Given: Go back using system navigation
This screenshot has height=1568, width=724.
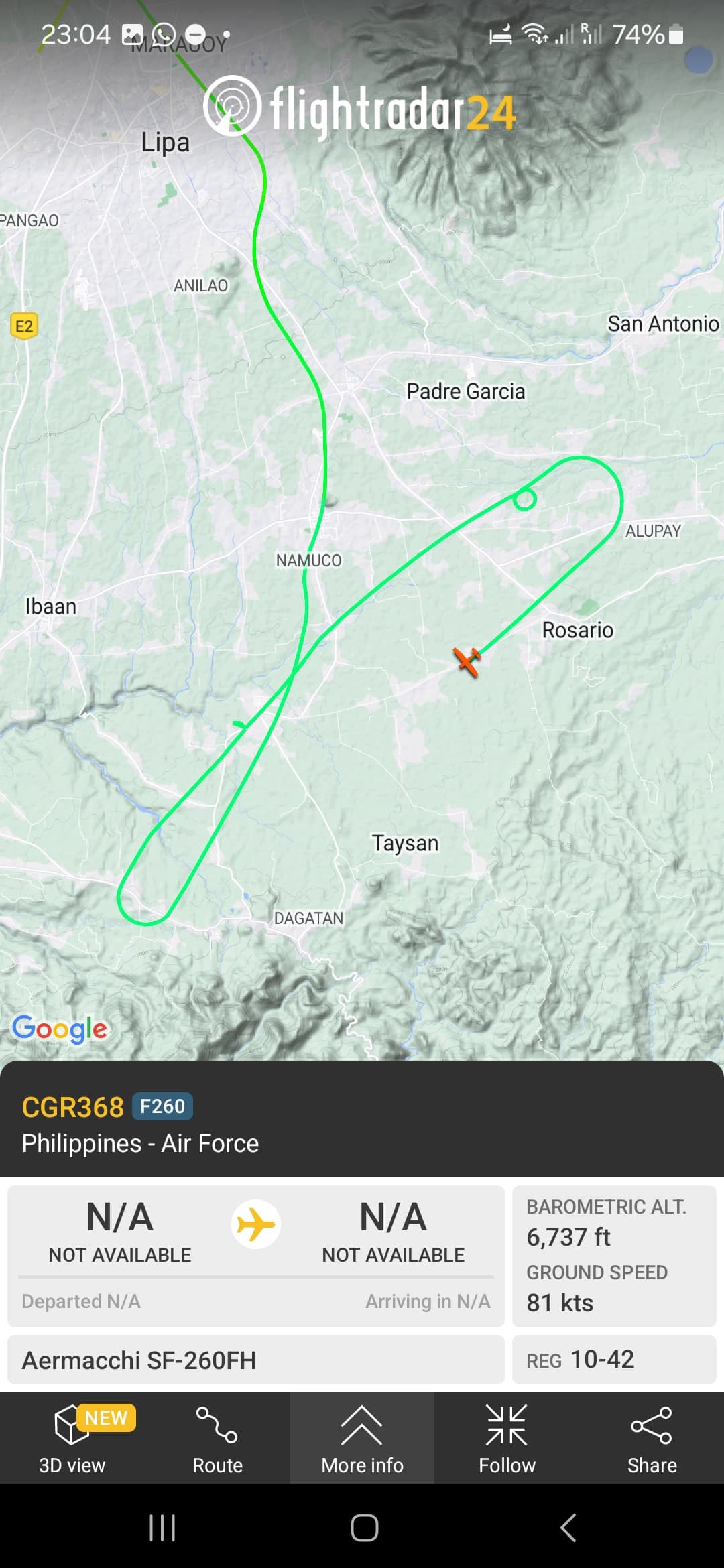Looking at the screenshot, I should point(567,1528).
